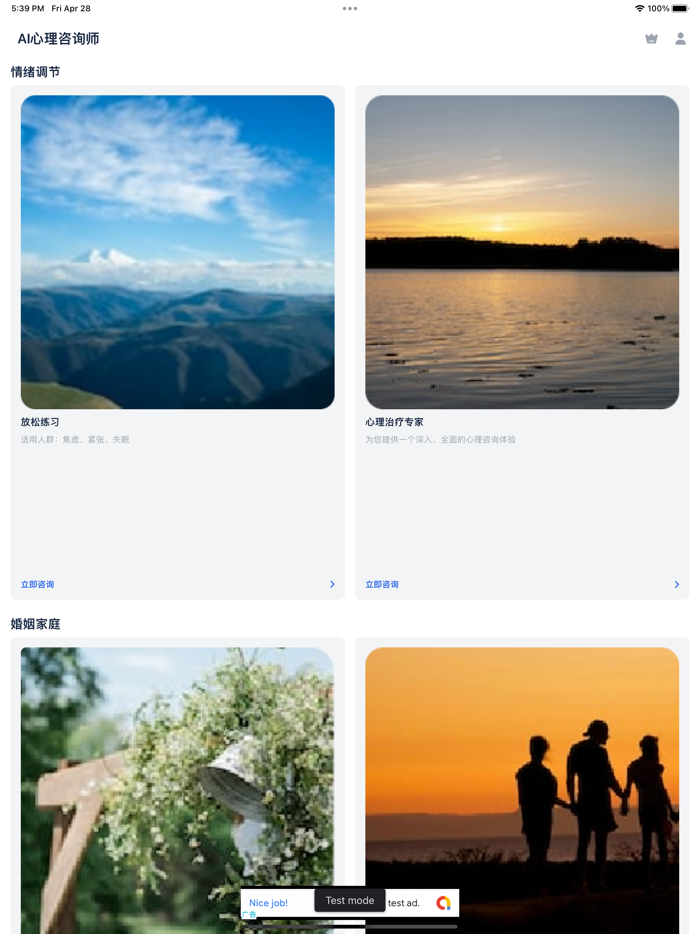Open the flower wedding card under 婚姻家庭
Image resolution: width=700 pixels, height=934 pixels.
tap(177, 780)
